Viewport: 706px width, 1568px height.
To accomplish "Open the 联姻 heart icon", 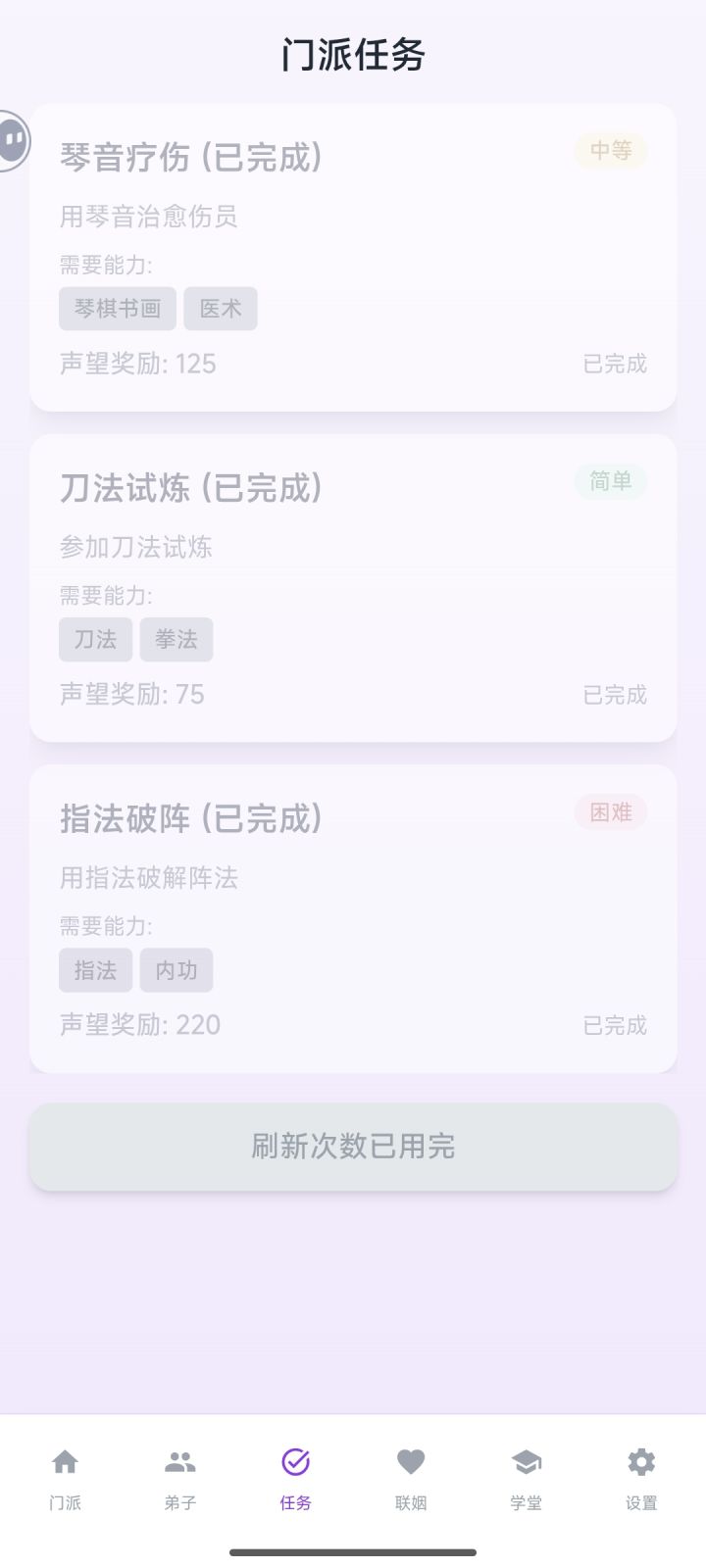I will [410, 1461].
